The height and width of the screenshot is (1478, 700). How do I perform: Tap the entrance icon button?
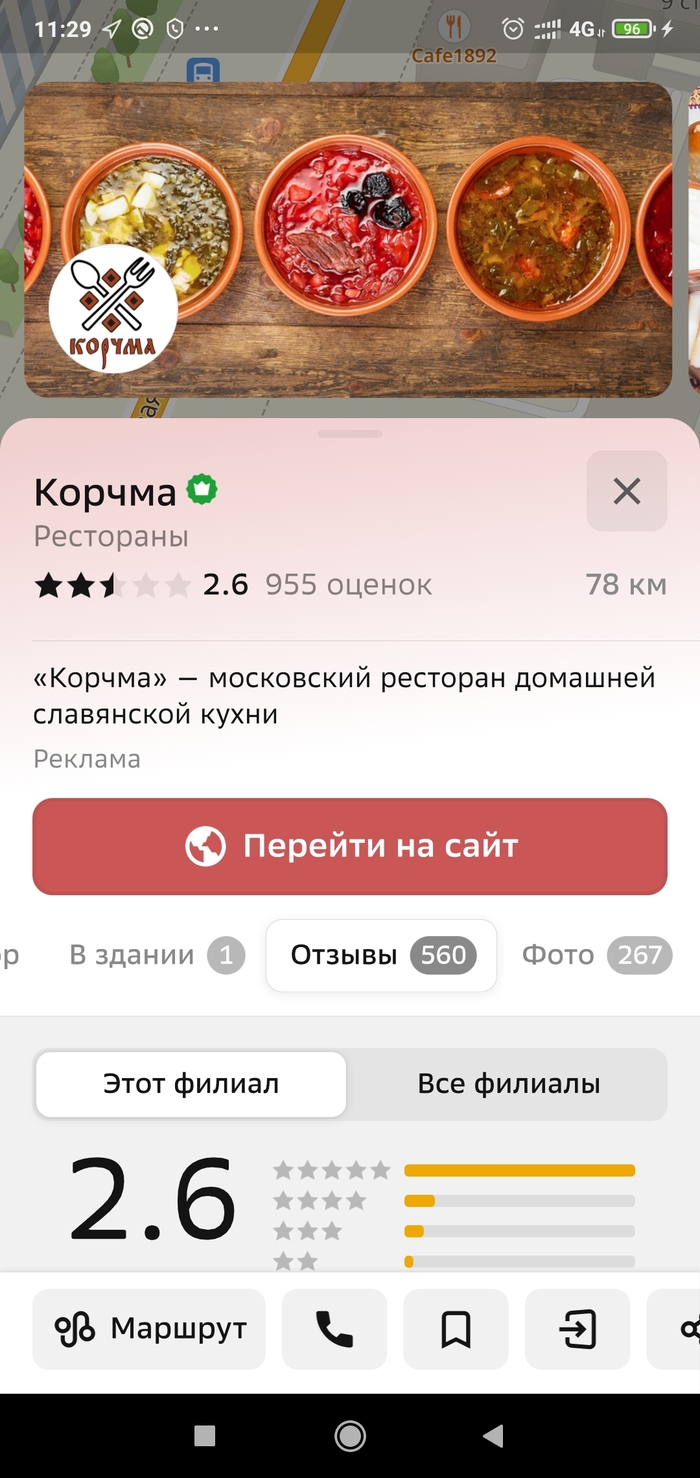[577, 1329]
